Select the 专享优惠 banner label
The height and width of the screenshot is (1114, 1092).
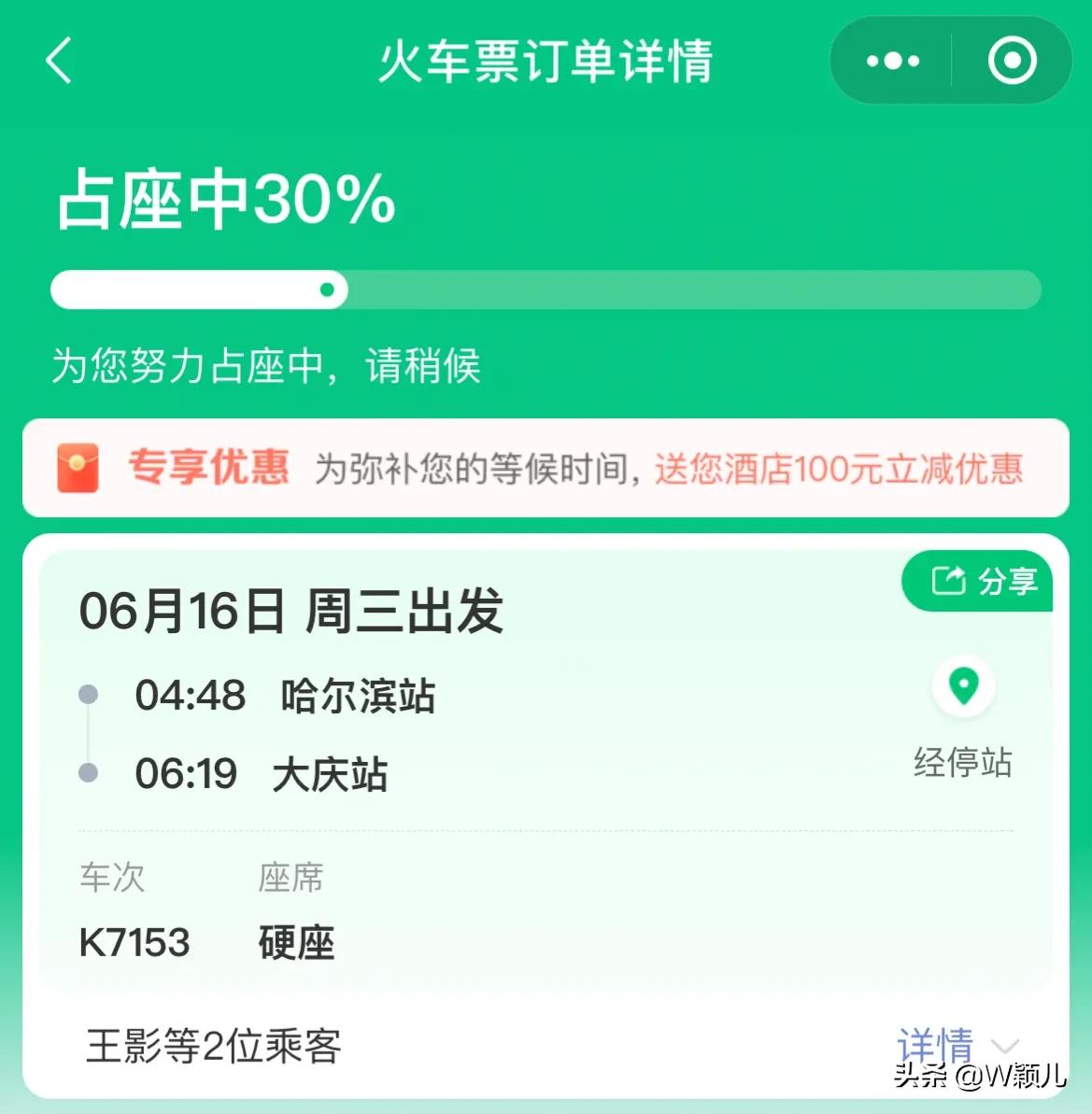(x=210, y=467)
